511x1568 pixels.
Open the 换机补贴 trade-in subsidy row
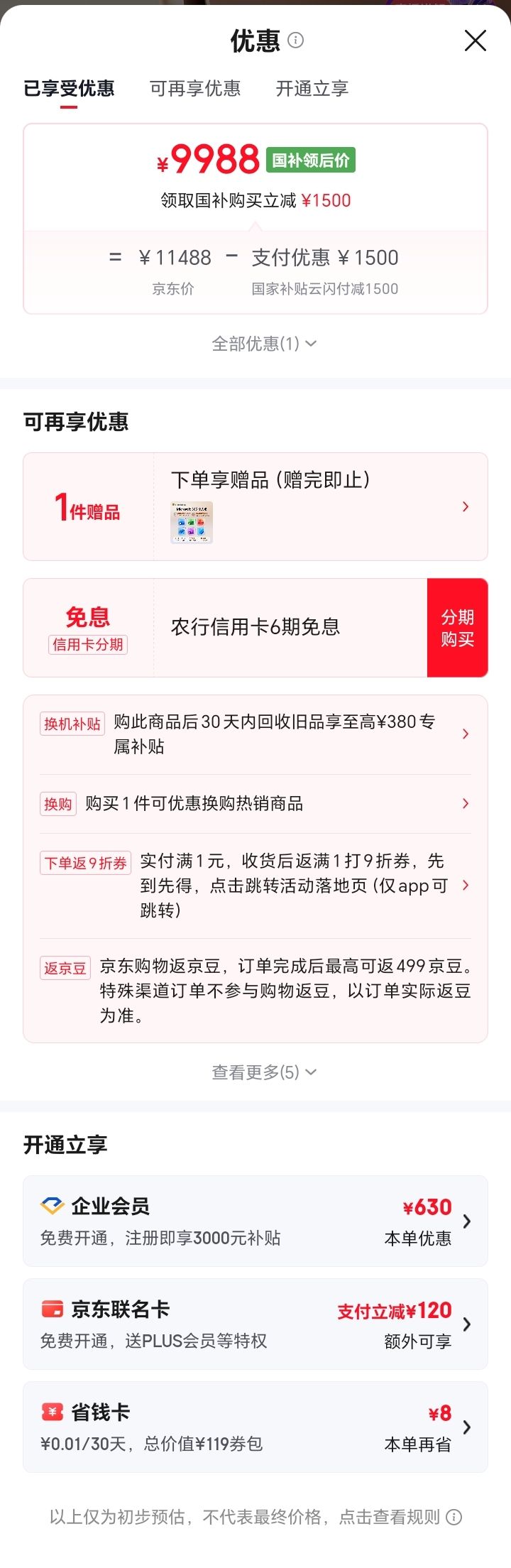coord(255,734)
